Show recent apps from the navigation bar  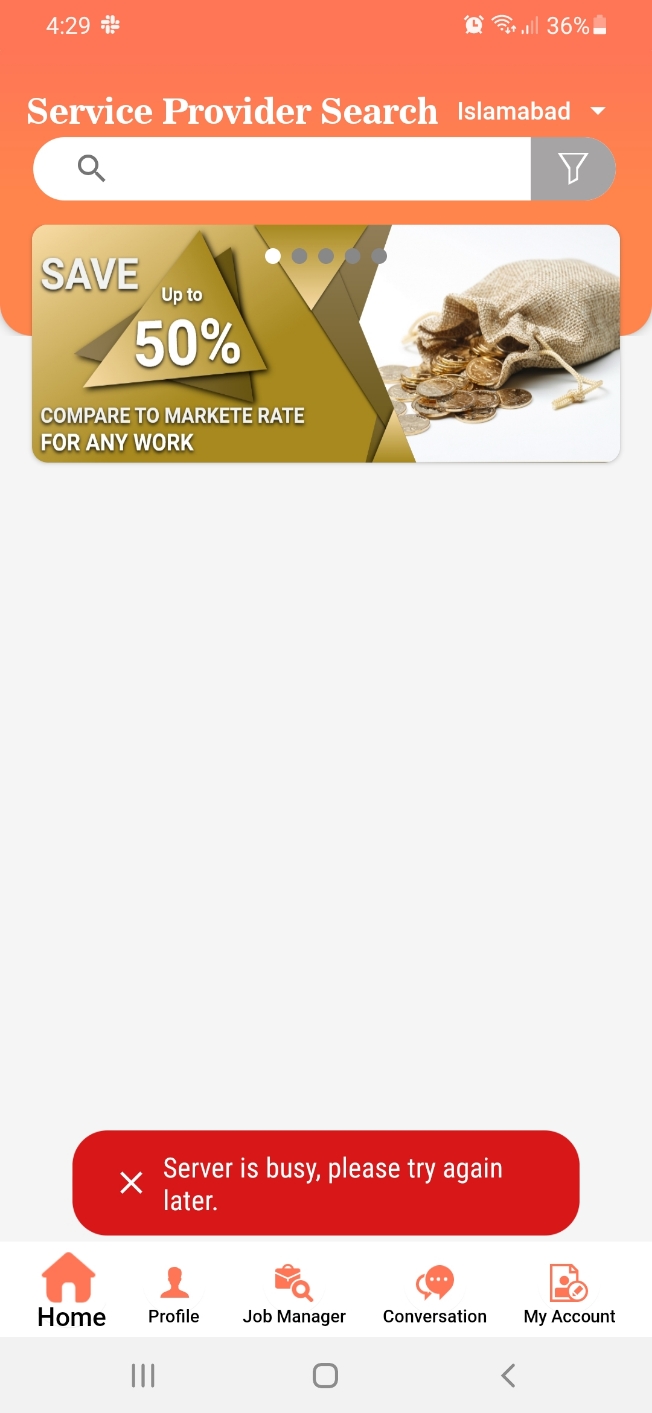click(x=143, y=1376)
